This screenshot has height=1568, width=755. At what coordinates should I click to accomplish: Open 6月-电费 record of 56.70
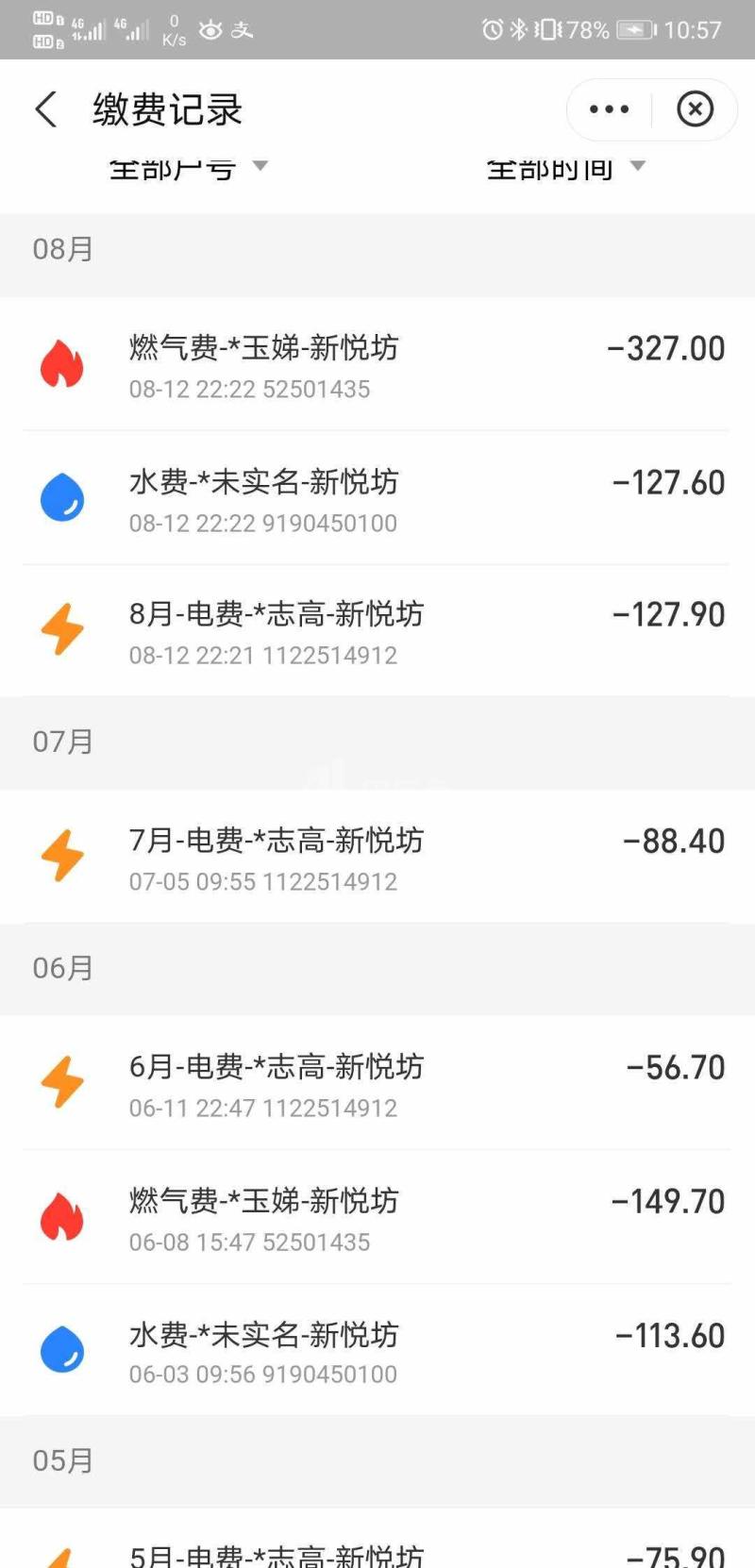click(377, 1084)
